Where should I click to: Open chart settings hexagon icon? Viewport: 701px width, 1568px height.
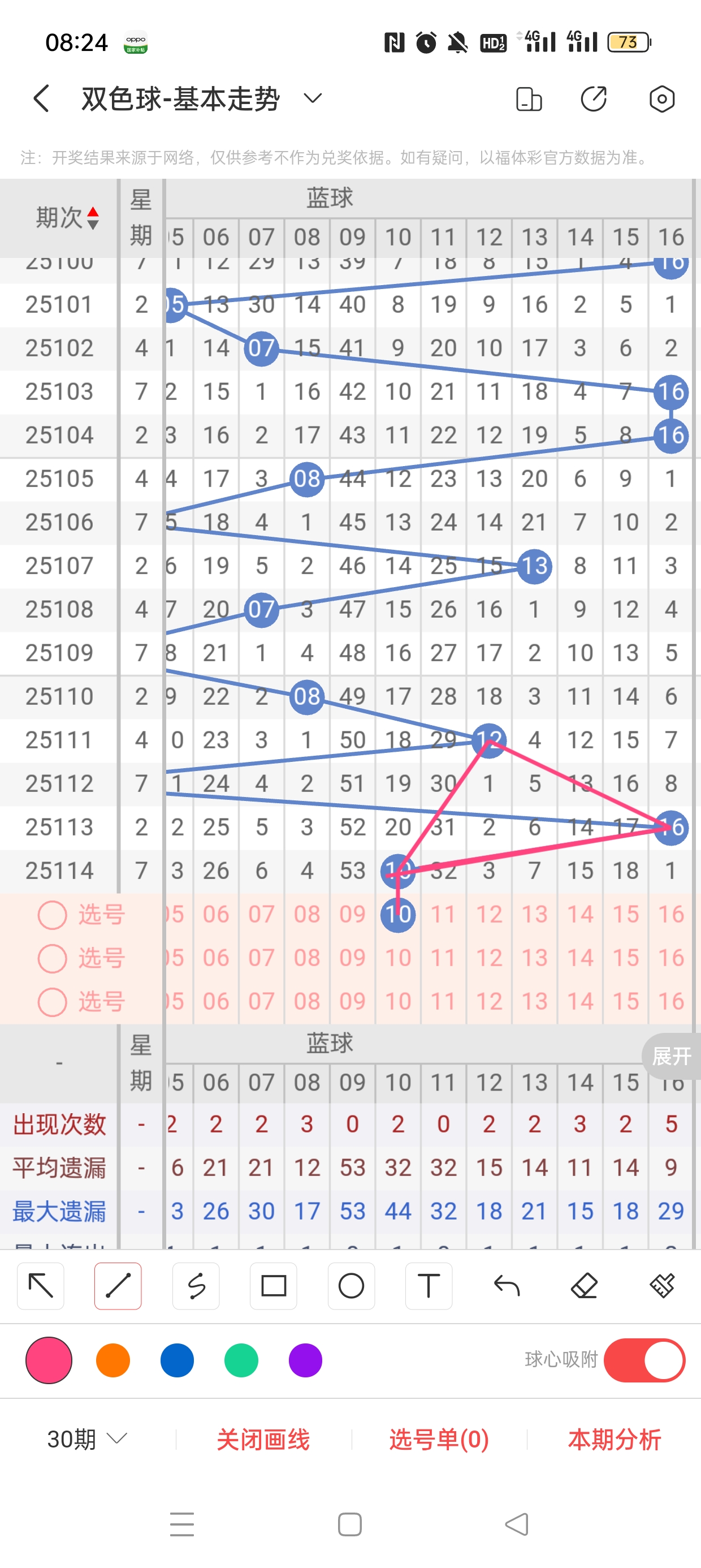661,98
